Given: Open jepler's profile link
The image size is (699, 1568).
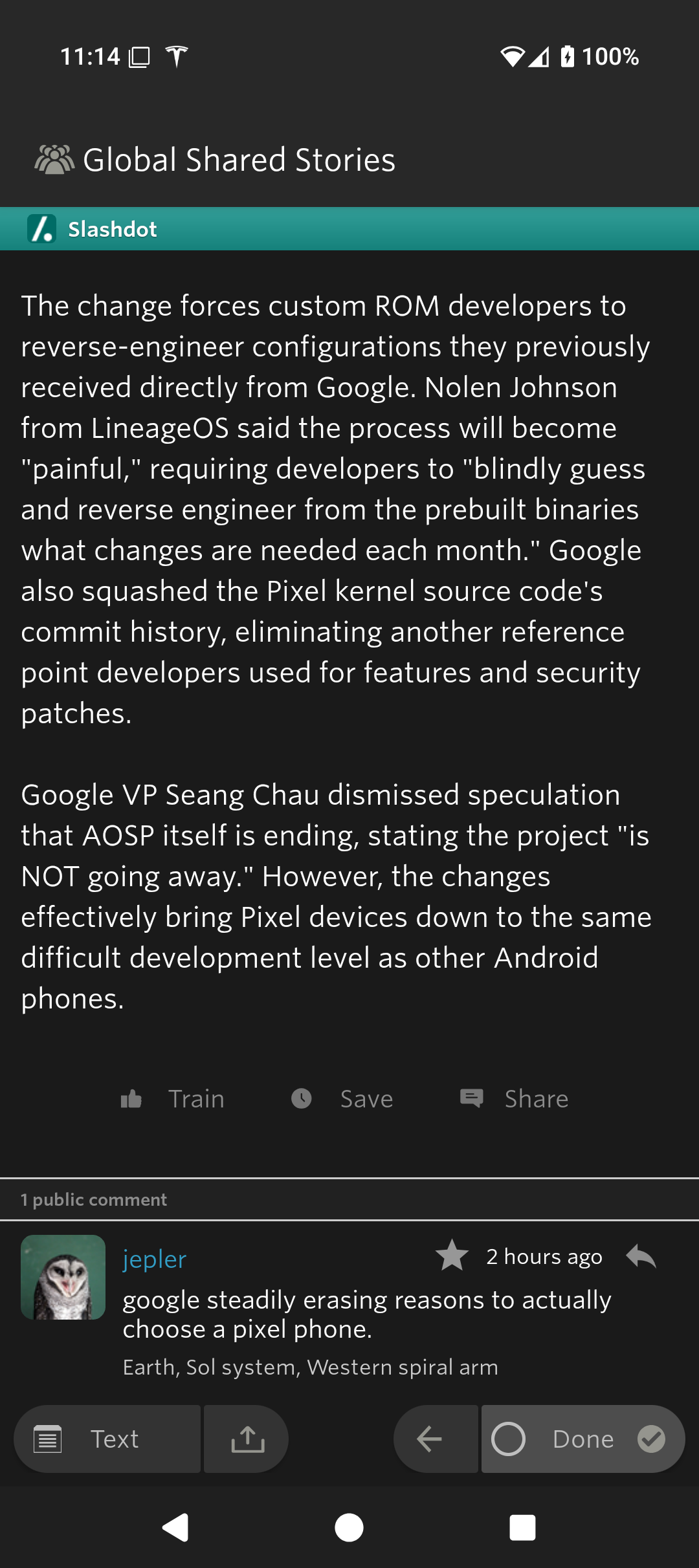Looking at the screenshot, I should pos(154,1259).
